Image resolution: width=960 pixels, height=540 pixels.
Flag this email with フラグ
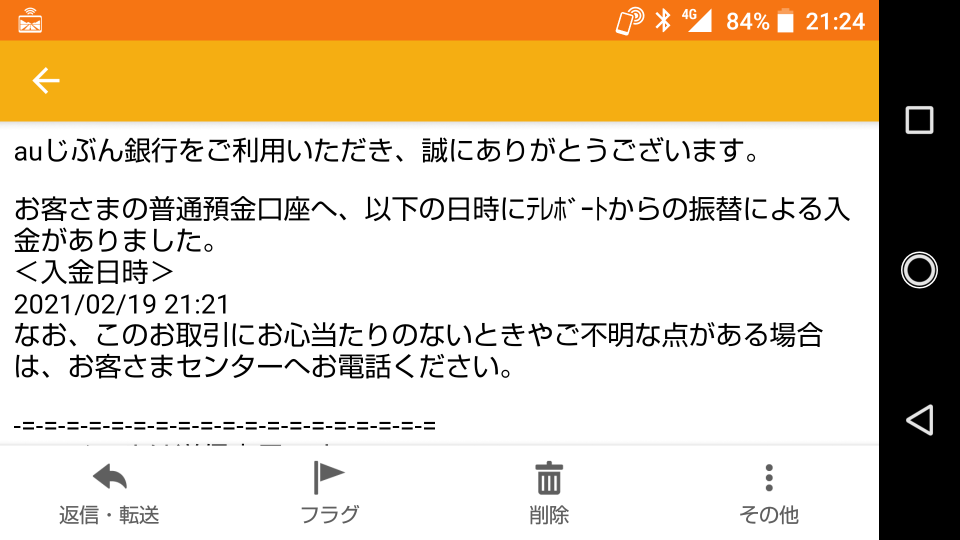click(329, 494)
